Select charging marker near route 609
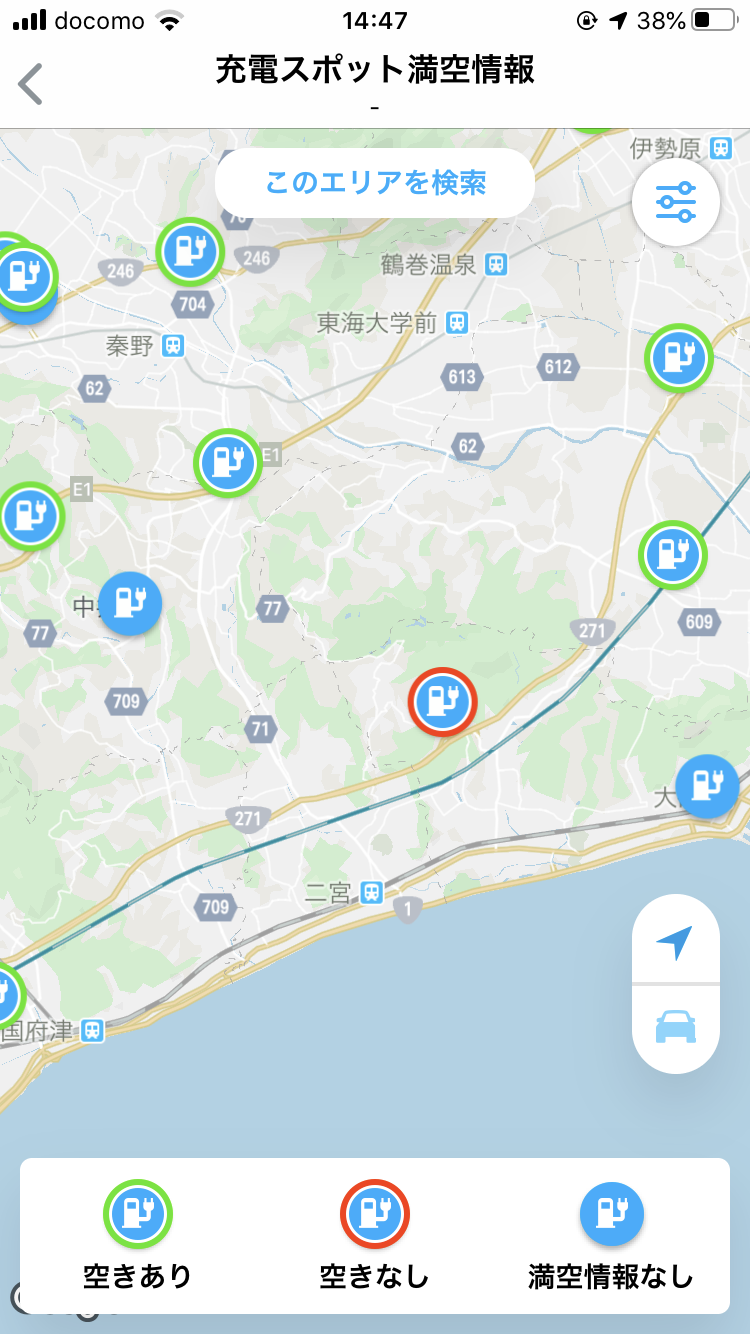 click(672, 554)
